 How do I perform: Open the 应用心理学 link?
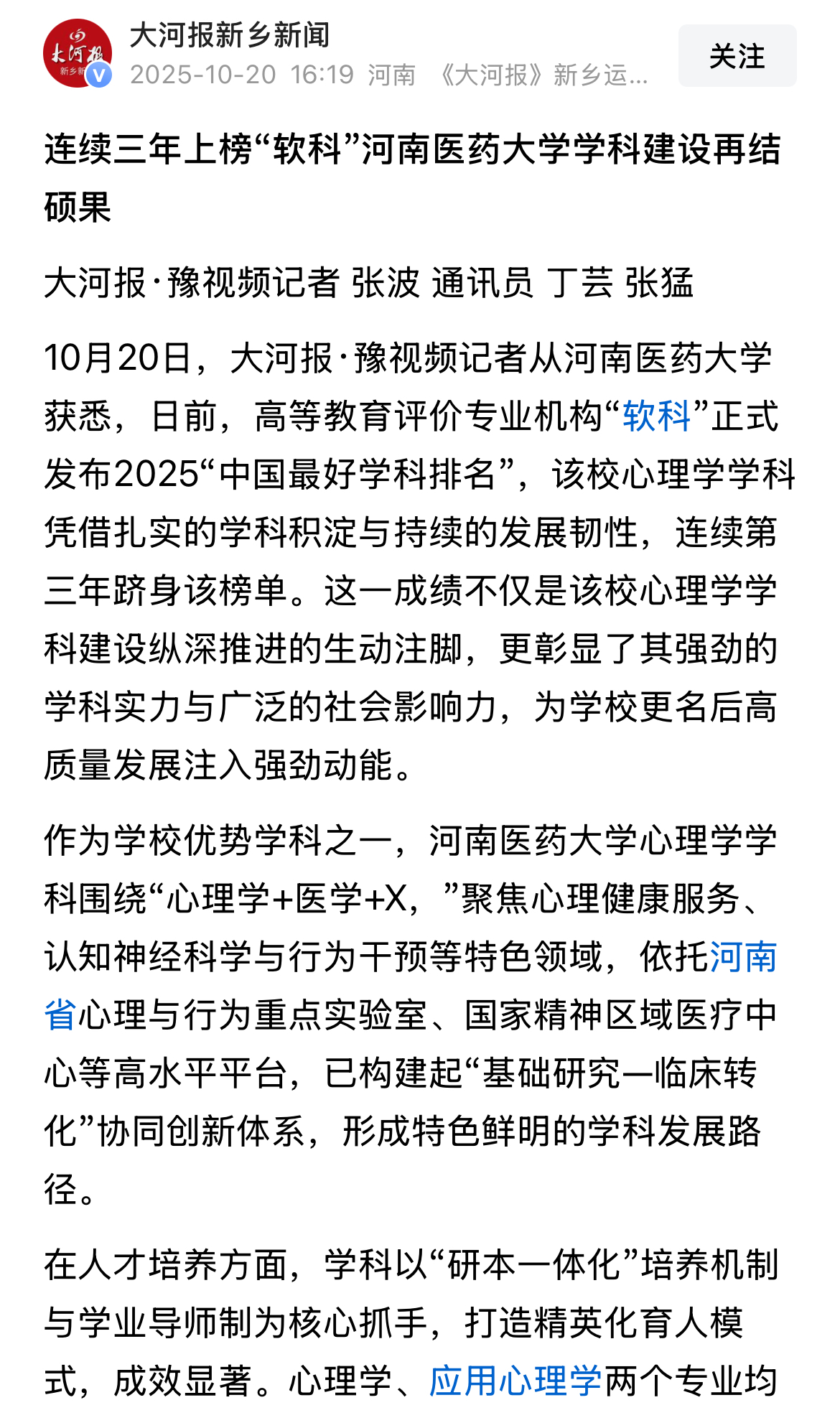point(515,1381)
